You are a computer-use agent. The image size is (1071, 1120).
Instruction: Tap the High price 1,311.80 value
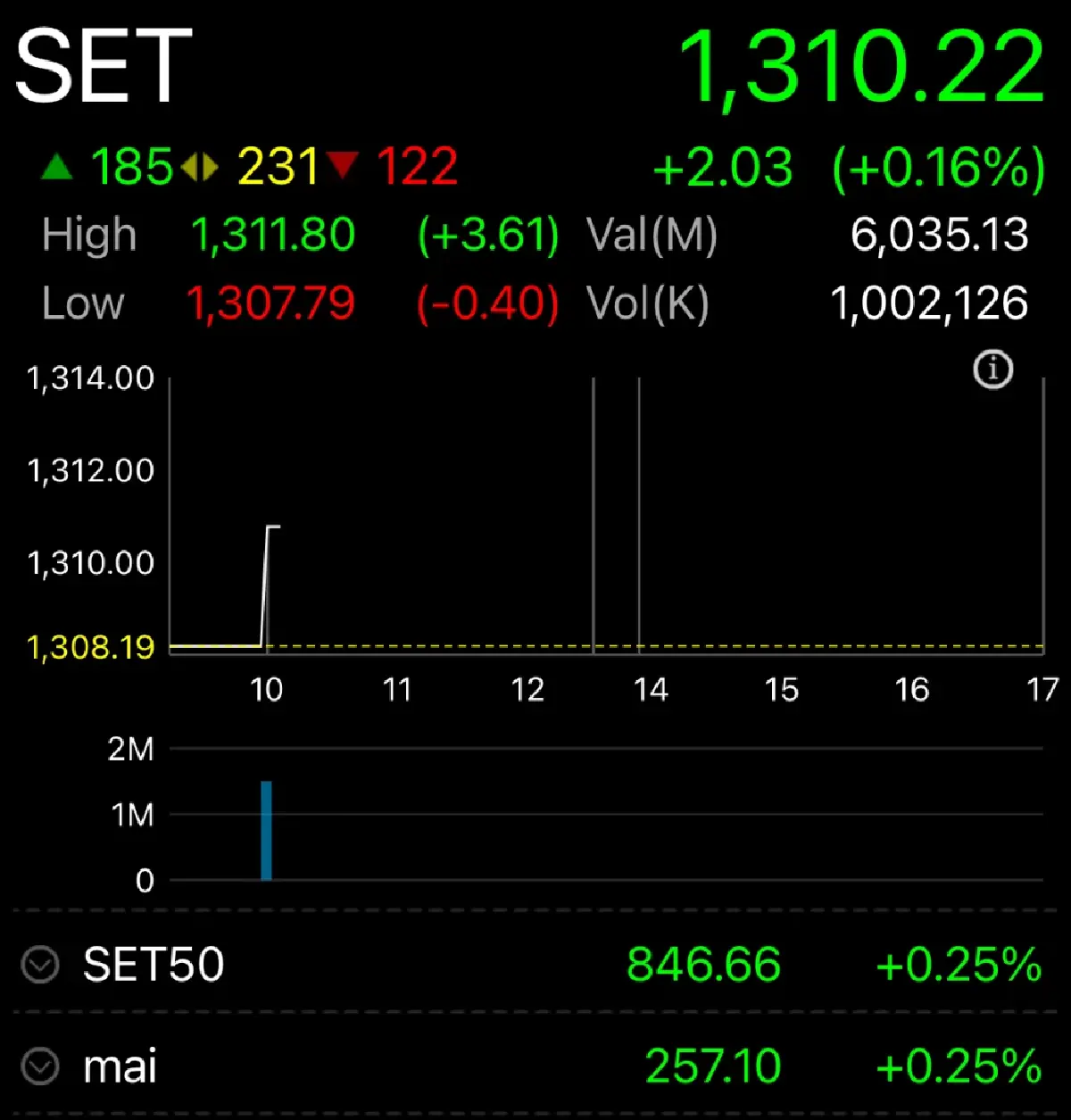(x=271, y=235)
